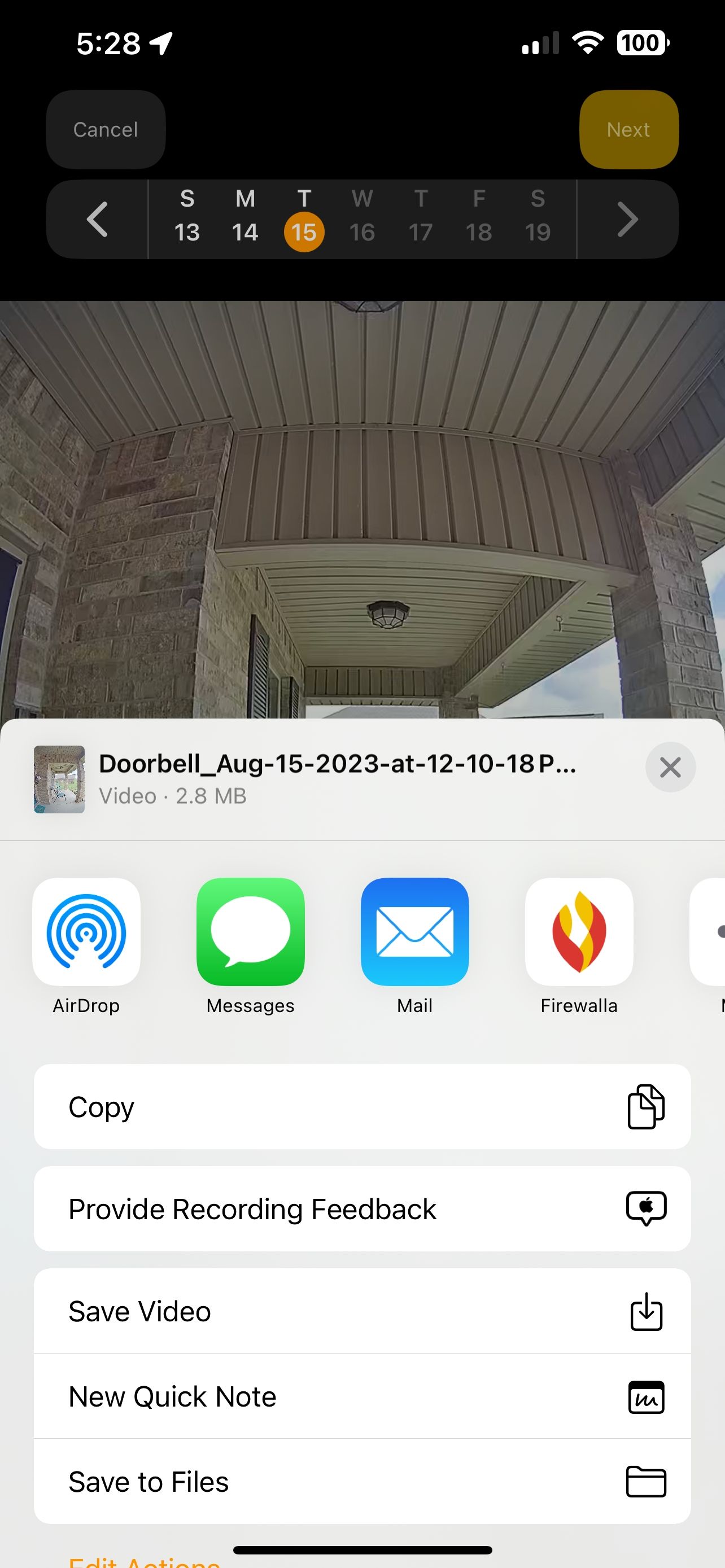
Task: Create a New Quick Note
Action: [x=362, y=1396]
